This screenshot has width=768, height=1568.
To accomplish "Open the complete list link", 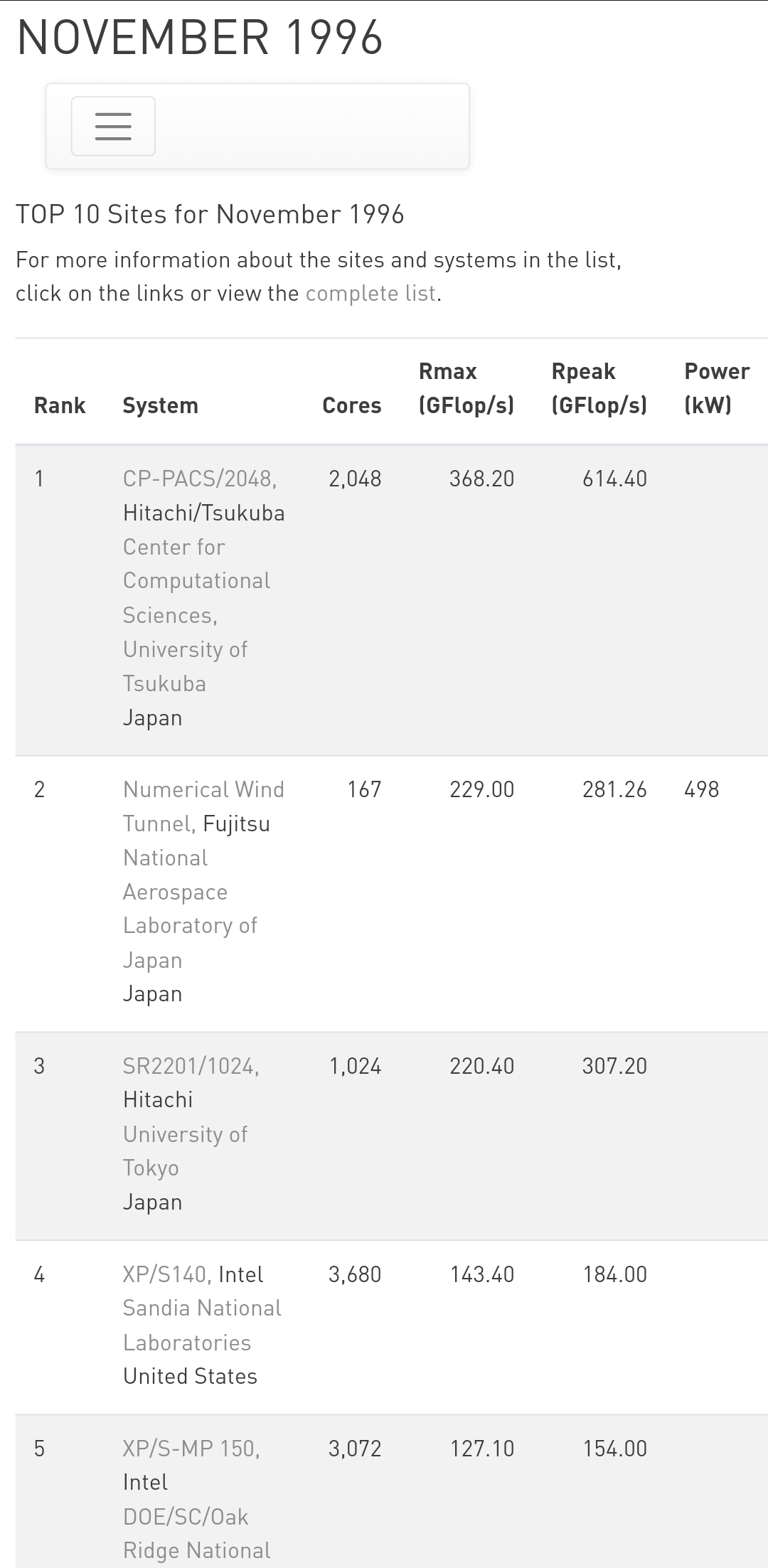I will tap(370, 294).
